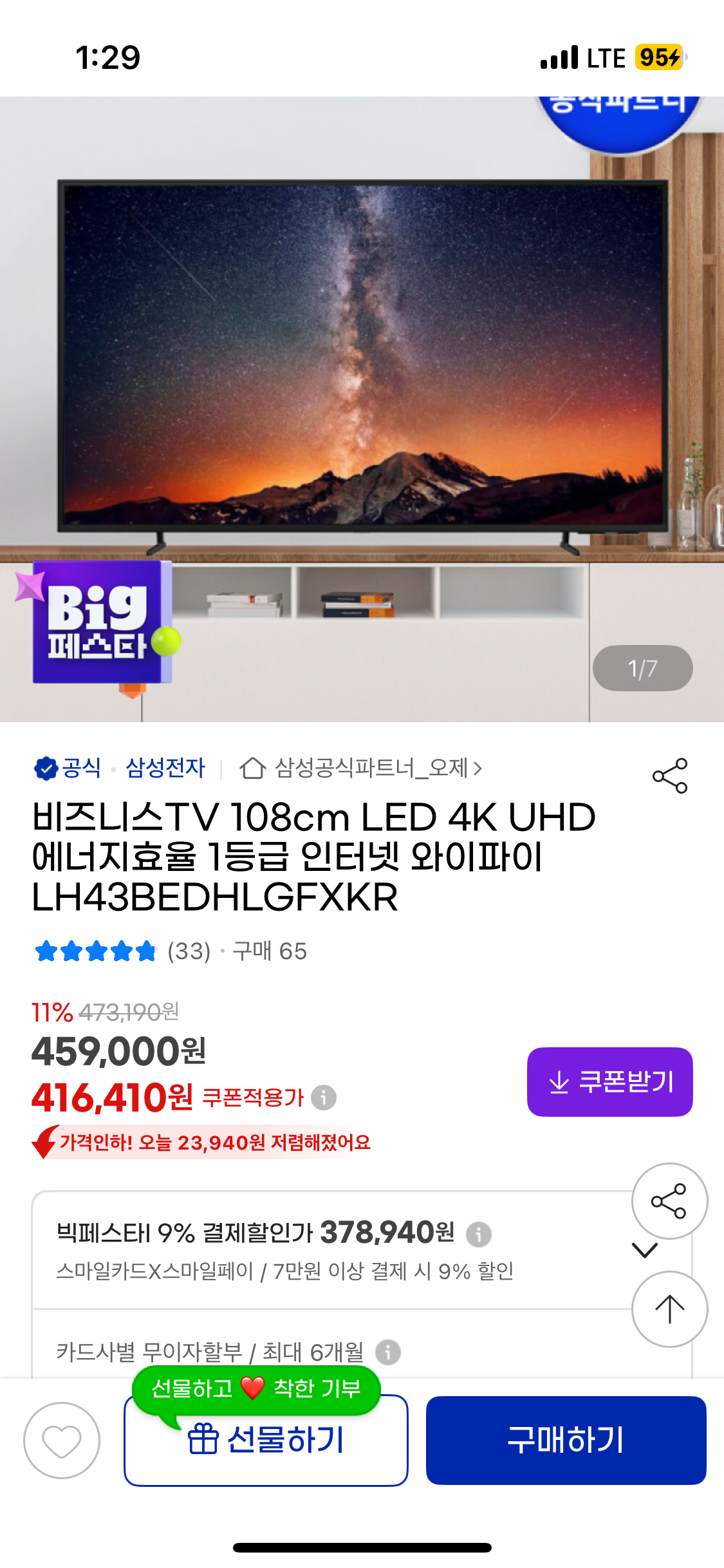Add product to wishlist with heart icon
This screenshot has width=724, height=1568.
tap(62, 1441)
